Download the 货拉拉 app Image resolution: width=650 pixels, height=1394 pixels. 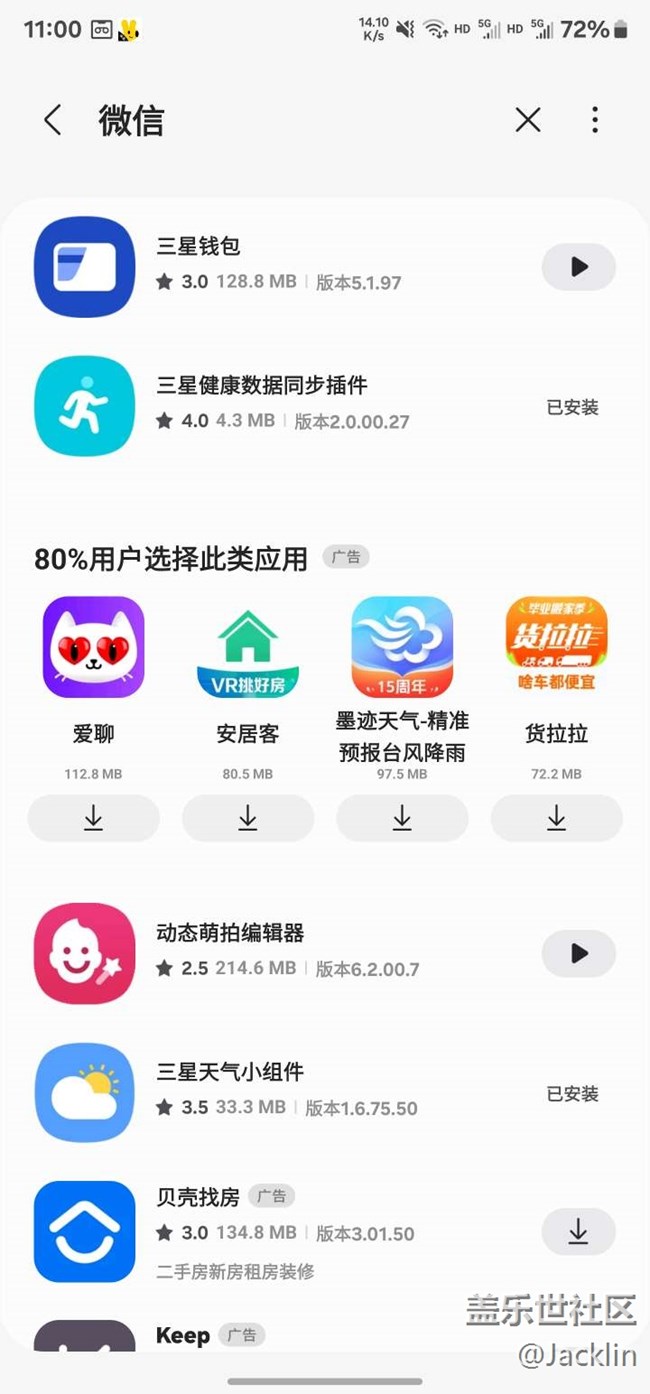[x=557, y=819]
